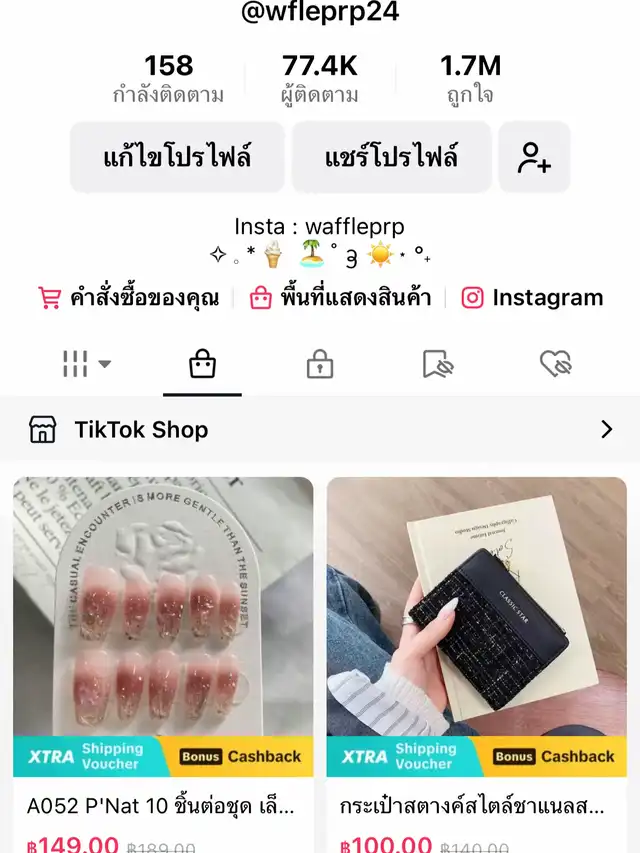Select the shopping bag showcase tab
The height and width of the screenshot is (853, 640).
click(202, 365)
